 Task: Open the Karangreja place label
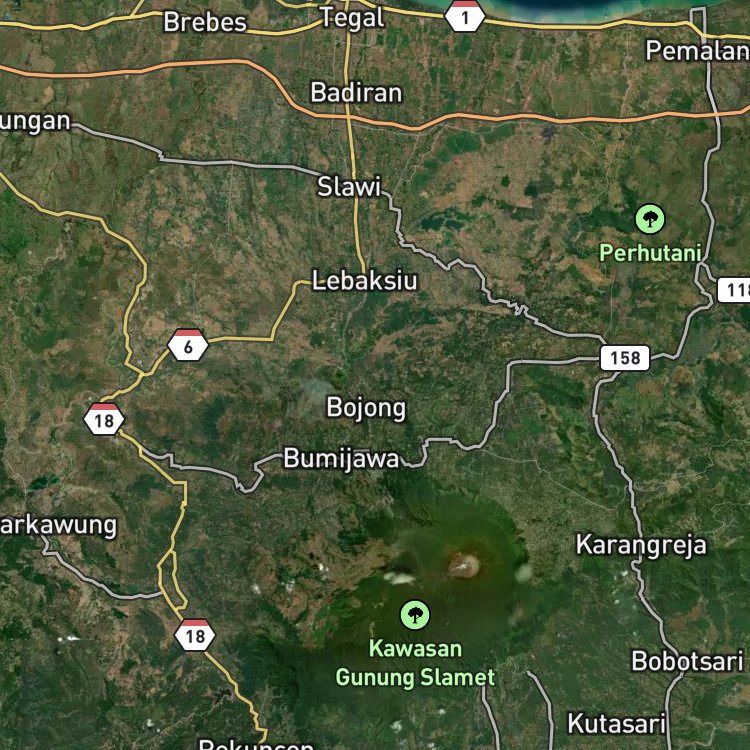(x=641, y=545)
